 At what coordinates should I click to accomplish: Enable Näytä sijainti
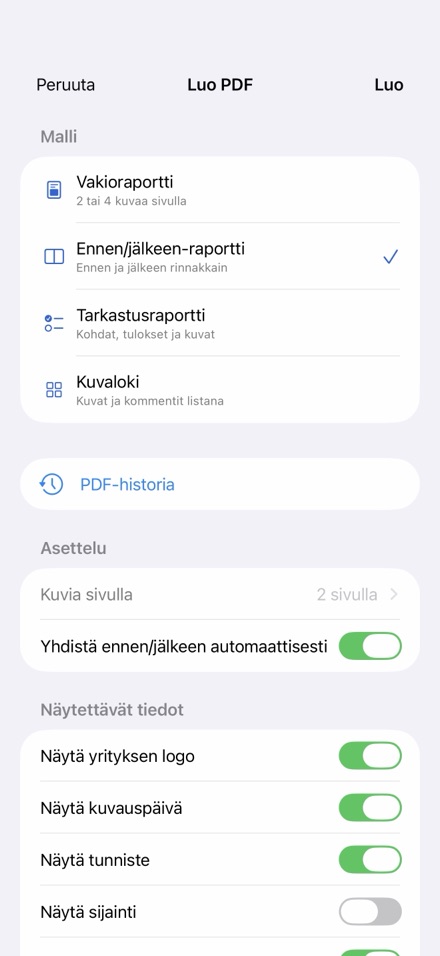click(370, 912)
